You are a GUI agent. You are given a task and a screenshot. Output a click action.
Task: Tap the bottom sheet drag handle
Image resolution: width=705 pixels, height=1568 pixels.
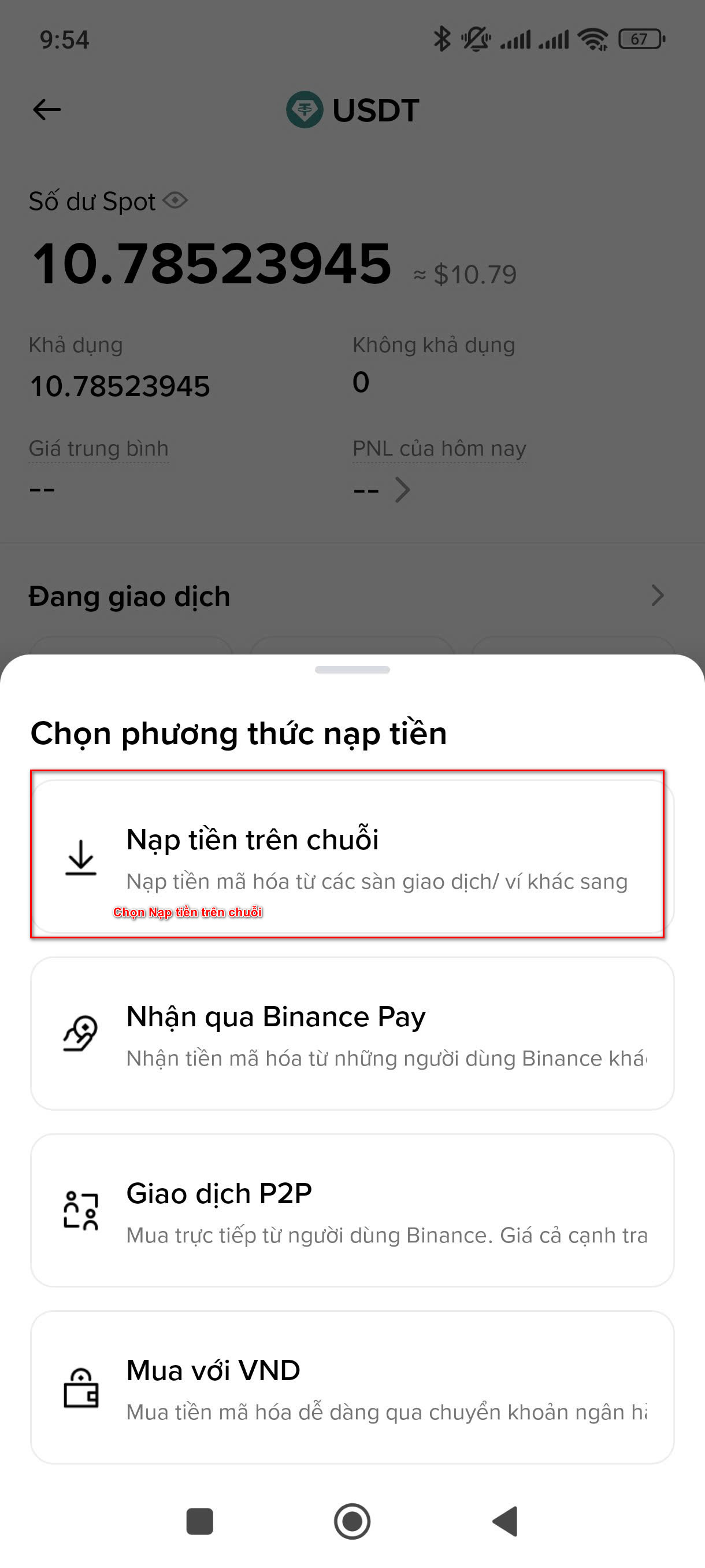coord(352,670)
